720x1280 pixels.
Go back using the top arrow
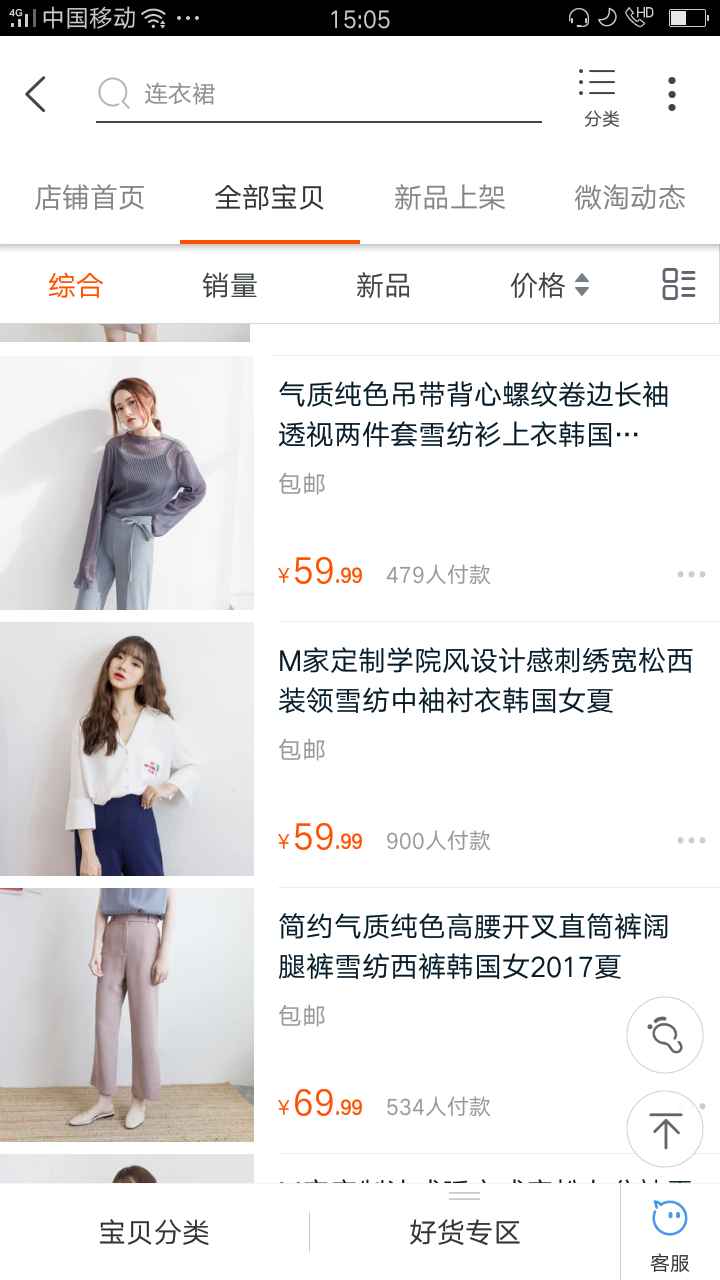pyautogui.click(x=36, y=94)
